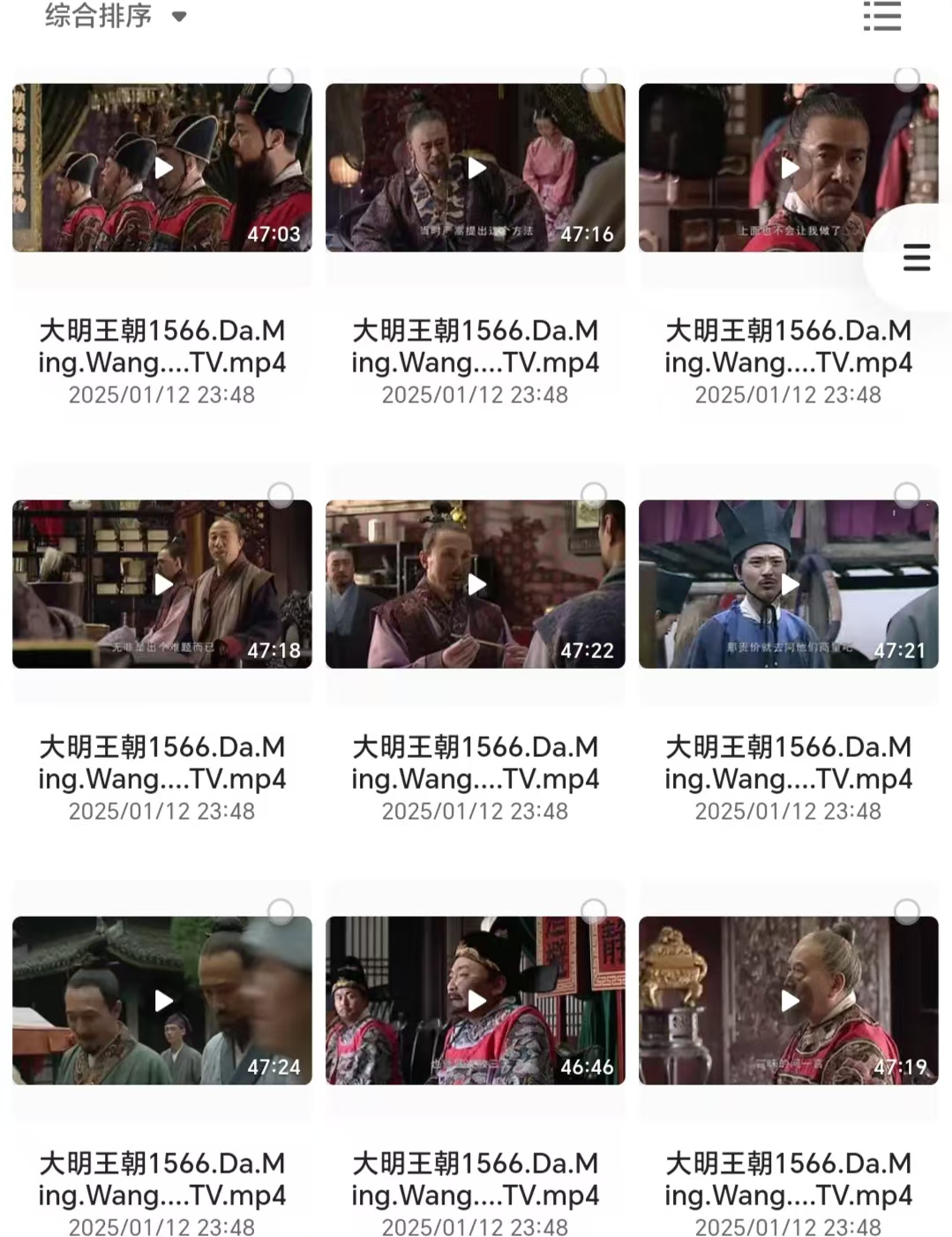Image resolution: width=952 pixels, height=1237 pixels.
Task: Select the 47:03 video's checkbox
Action: tap(281, 79)
